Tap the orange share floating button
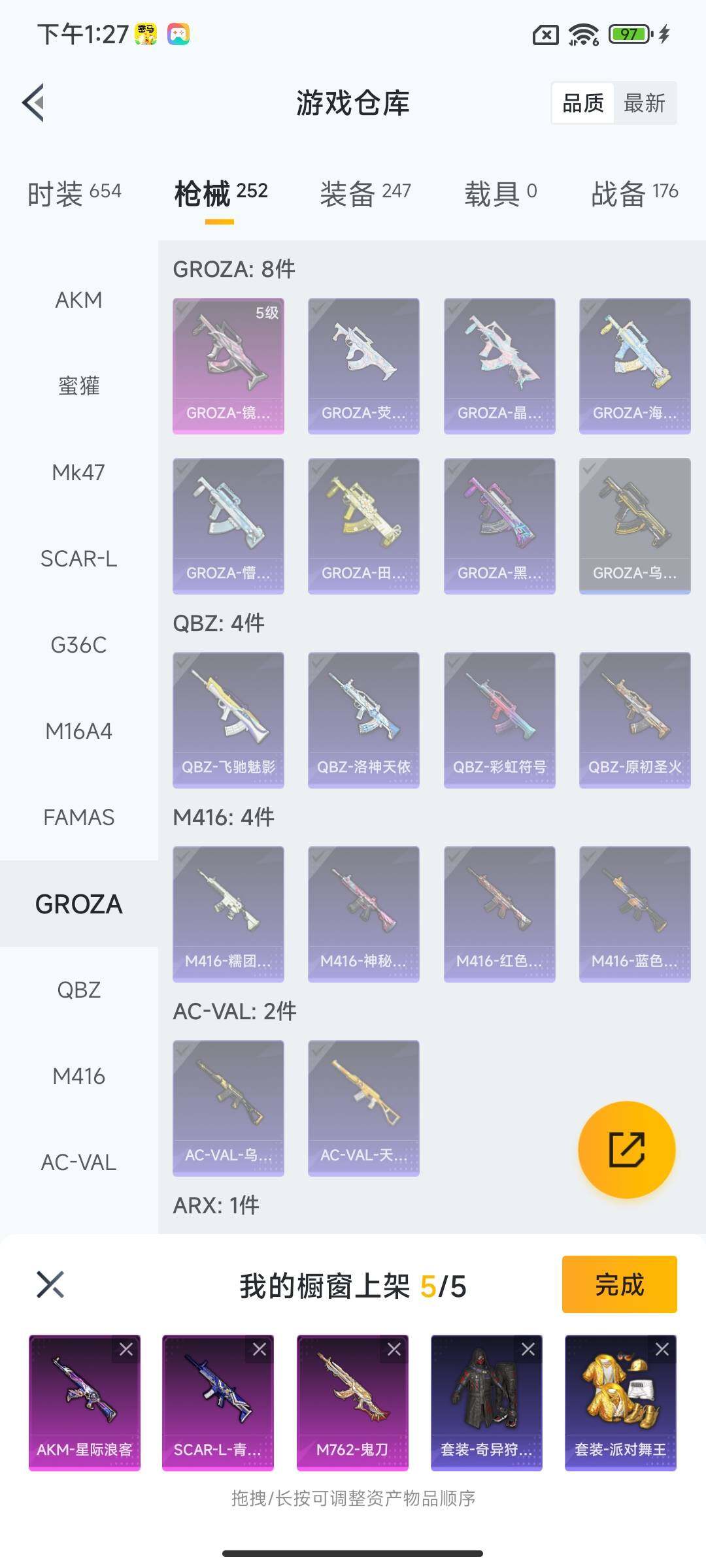Viewport: 706px width, 1568px height. click(626, 1150)
